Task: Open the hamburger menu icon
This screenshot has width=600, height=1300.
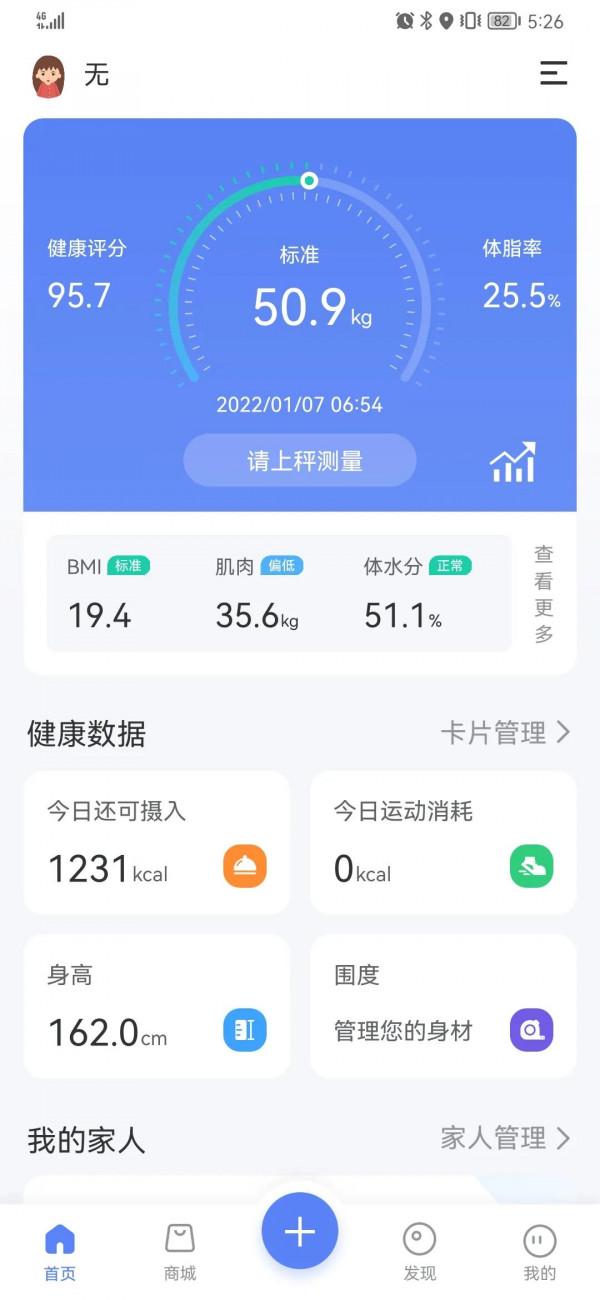Action: (553, 73)
